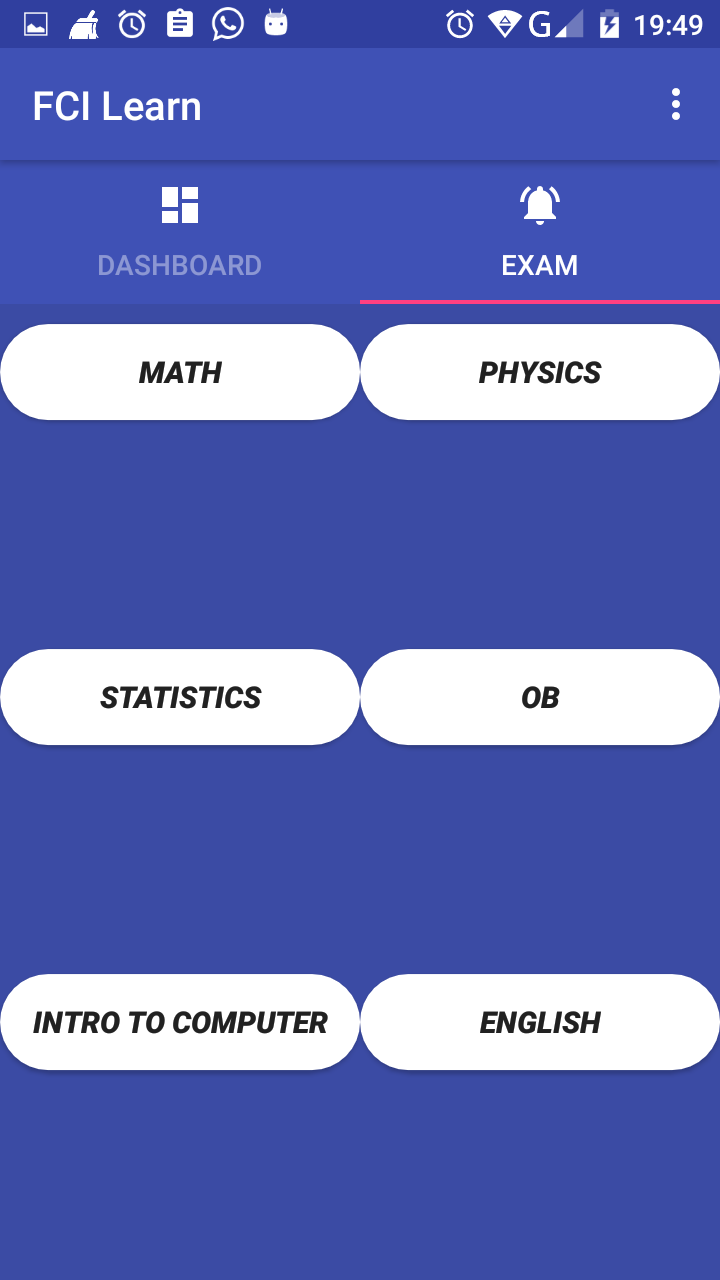Open the MATH exam
This screenshot has width=720, height=1280.
pyautogui.click(x=180, y=371)
